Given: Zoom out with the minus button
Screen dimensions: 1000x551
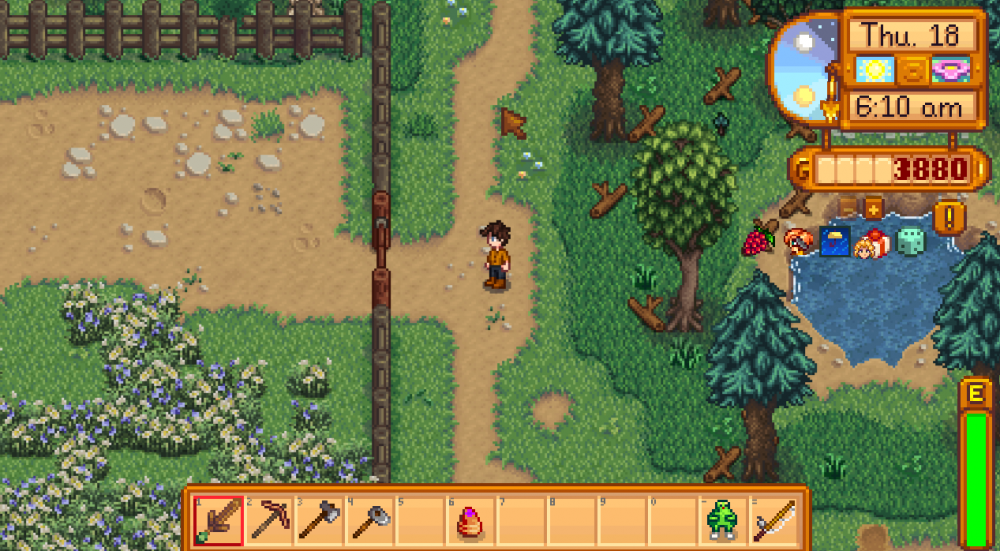Looking at the screenshot, I should [848, 210].
